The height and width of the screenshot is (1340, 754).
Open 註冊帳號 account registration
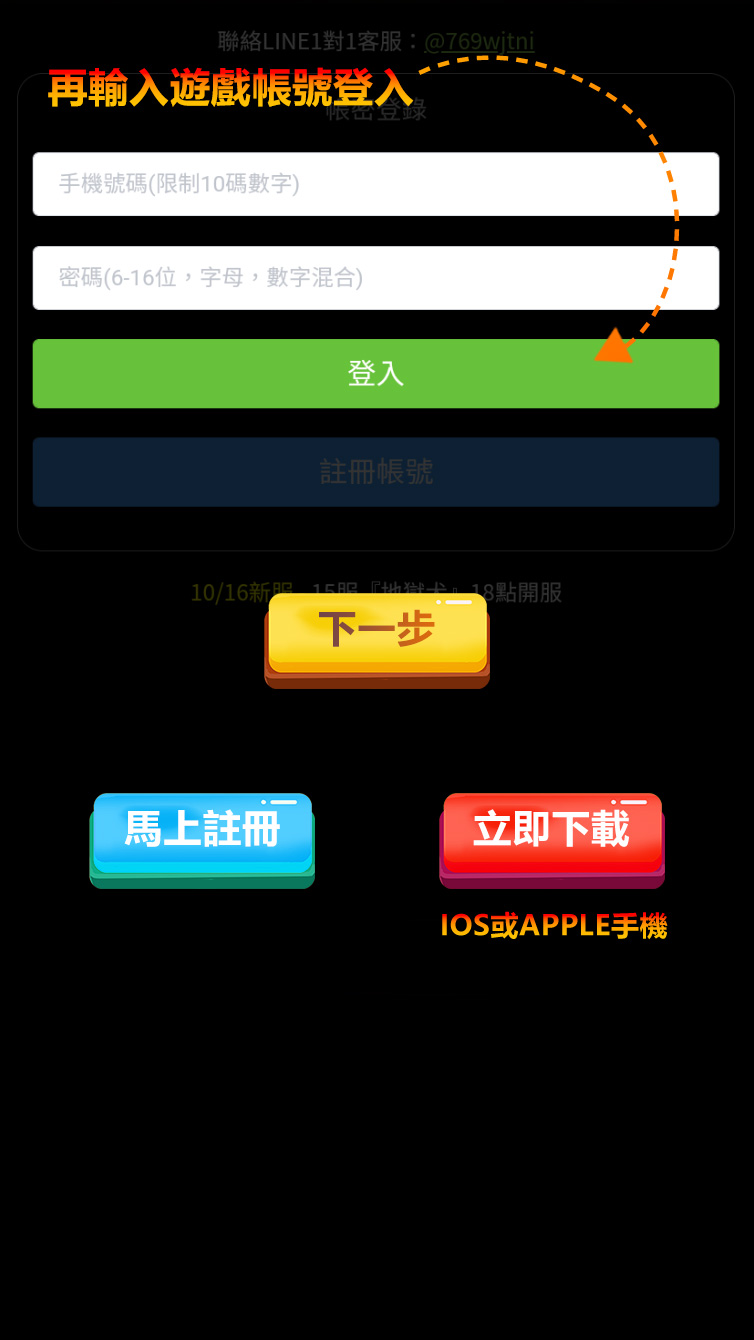(x=375, y=472)
